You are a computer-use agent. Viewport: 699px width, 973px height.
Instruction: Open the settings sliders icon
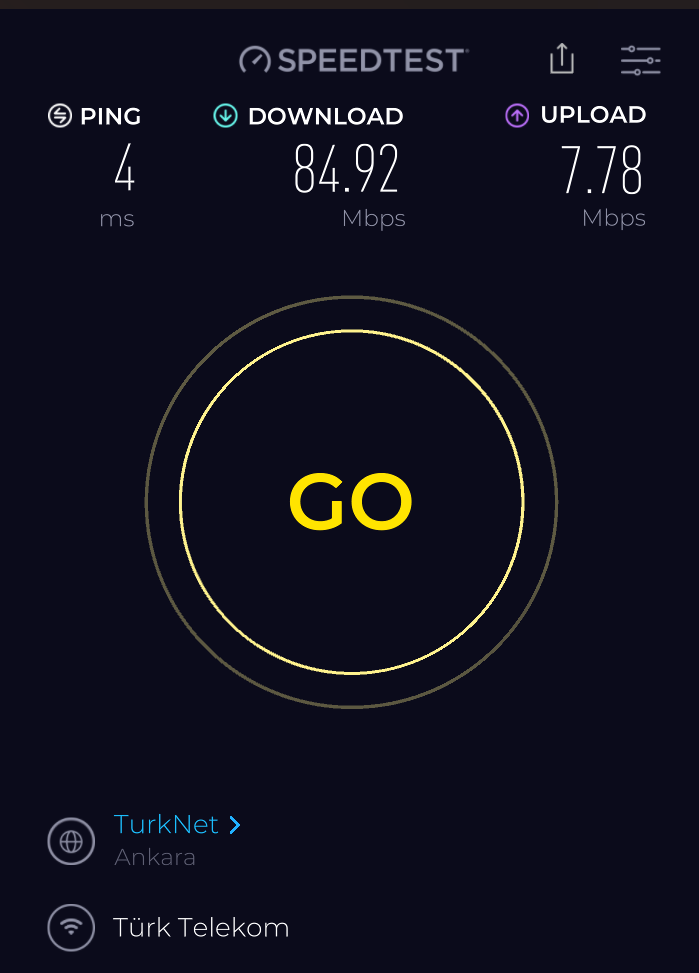click(640, 60)
